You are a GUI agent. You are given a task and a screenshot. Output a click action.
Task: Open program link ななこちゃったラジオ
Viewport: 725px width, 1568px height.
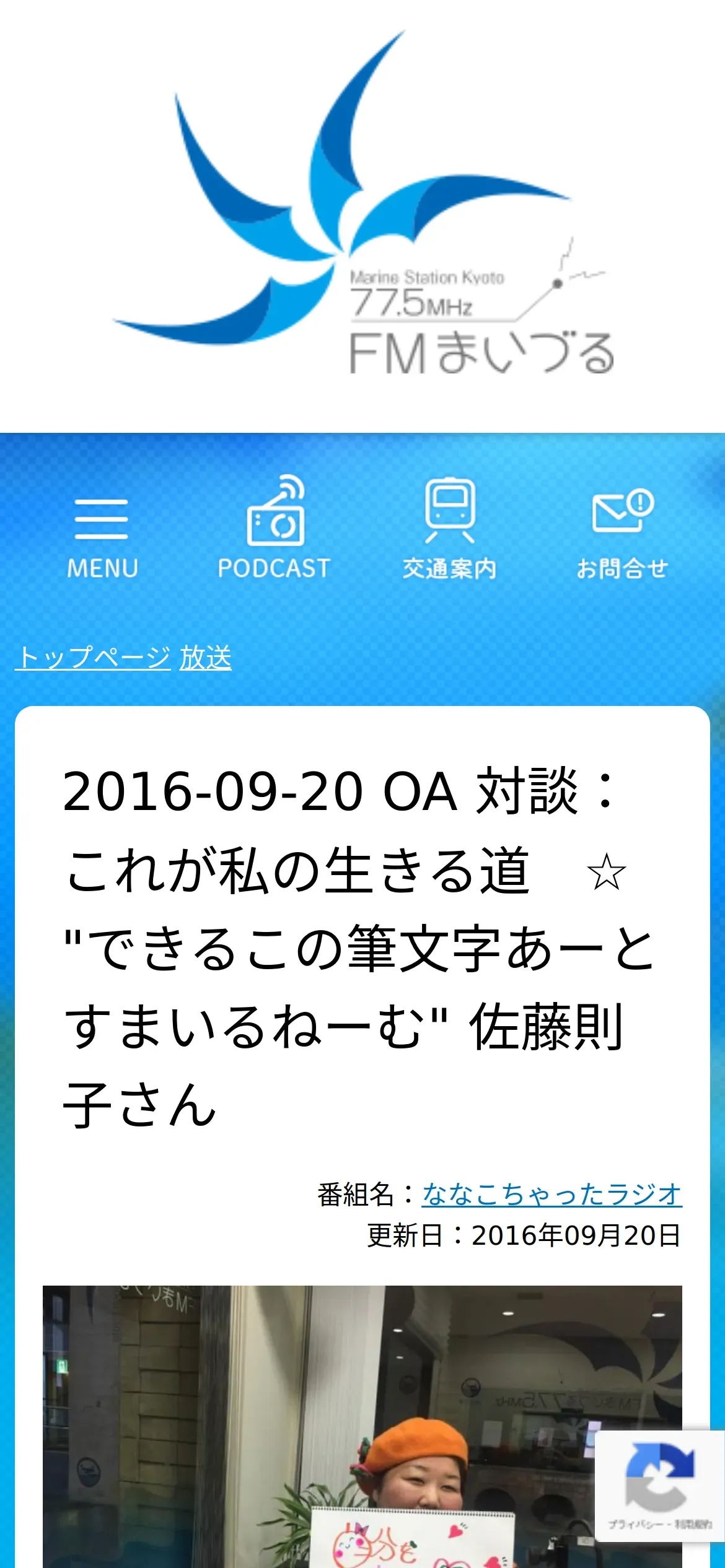(x=552, y=1194)
